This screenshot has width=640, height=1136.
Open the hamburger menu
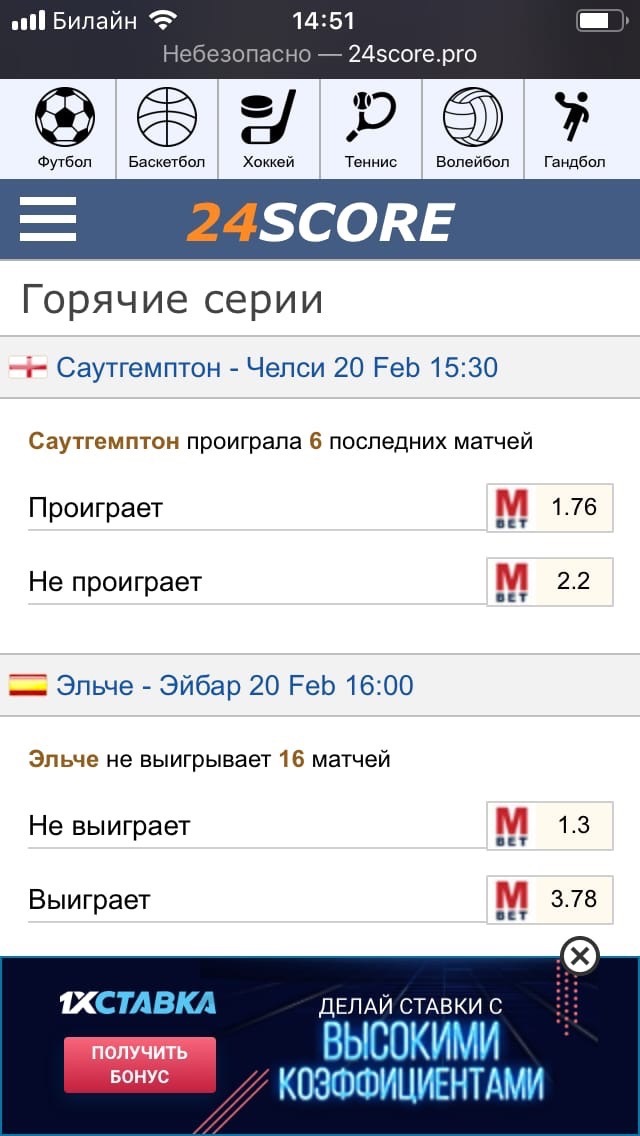pos(48,219)
